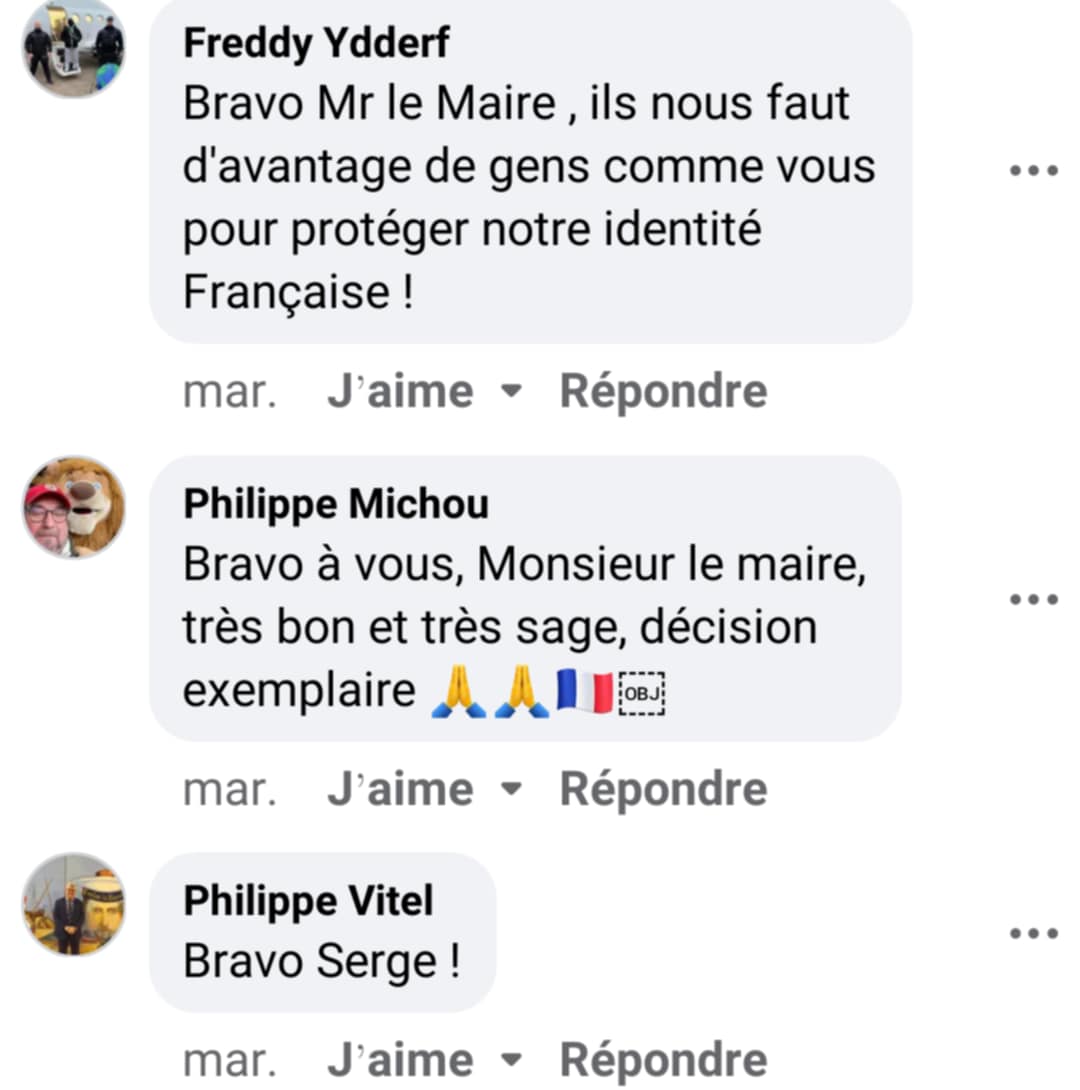
Task: Like Philippe Vitel's comment
Action: 399,1060
